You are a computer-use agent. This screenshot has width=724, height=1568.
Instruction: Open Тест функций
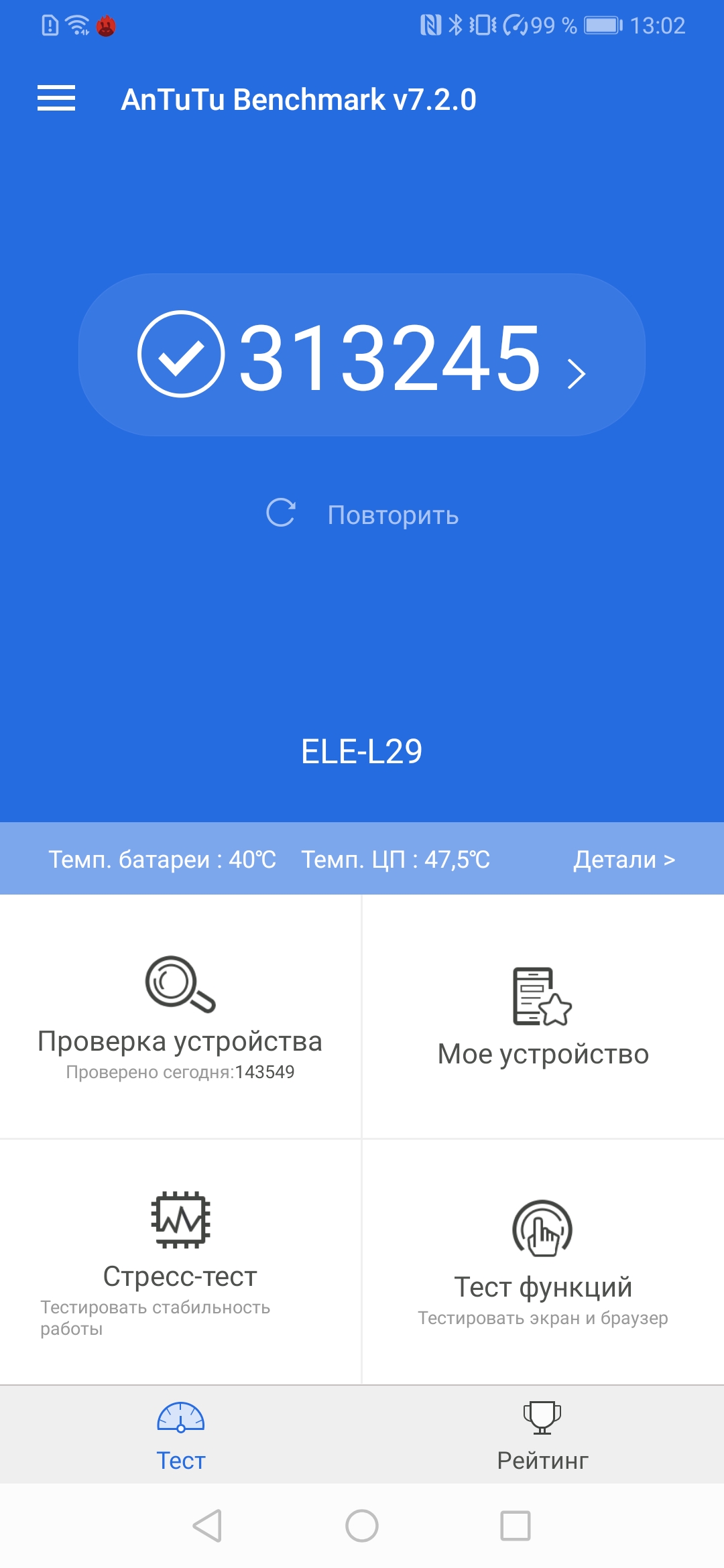click(x=543, y=1260)
